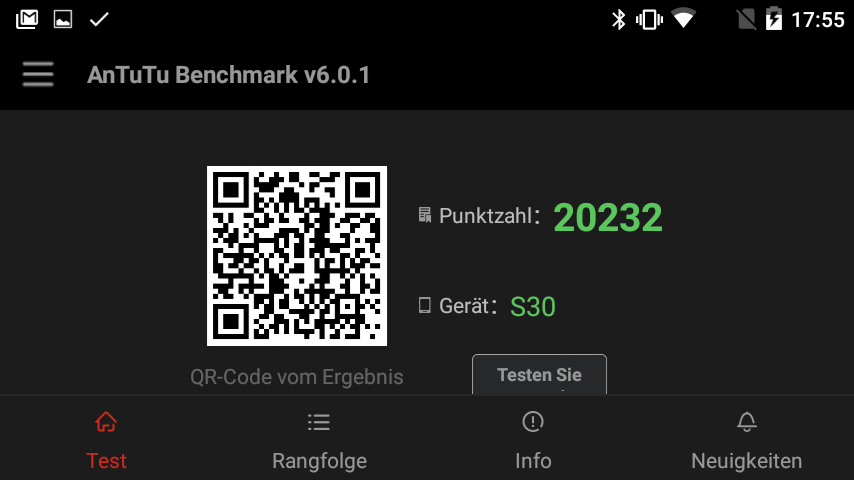Select the Neuigkeiten tab
This screenshot has width=854, height=480.
tap(746, 440)
